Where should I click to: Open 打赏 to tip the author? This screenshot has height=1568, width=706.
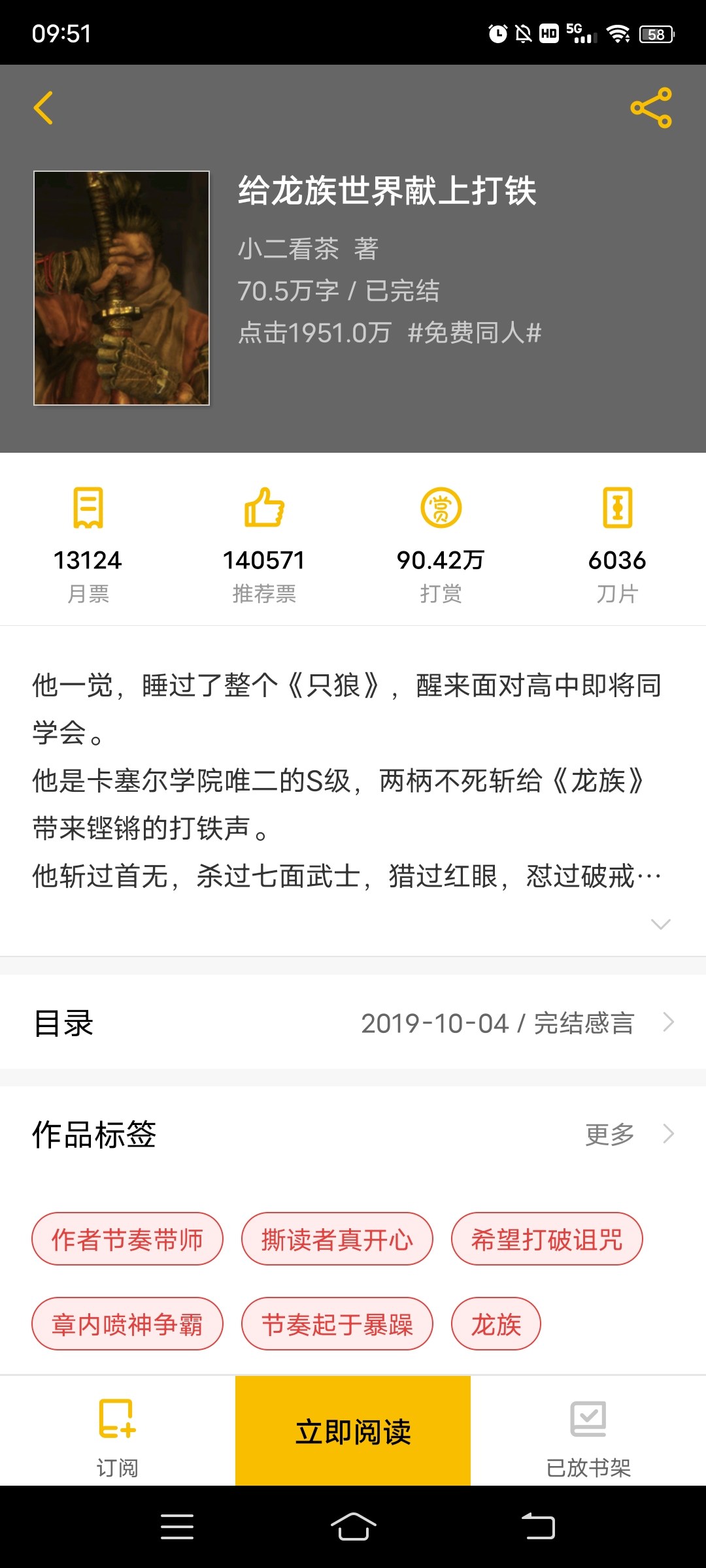click(441, 544)
